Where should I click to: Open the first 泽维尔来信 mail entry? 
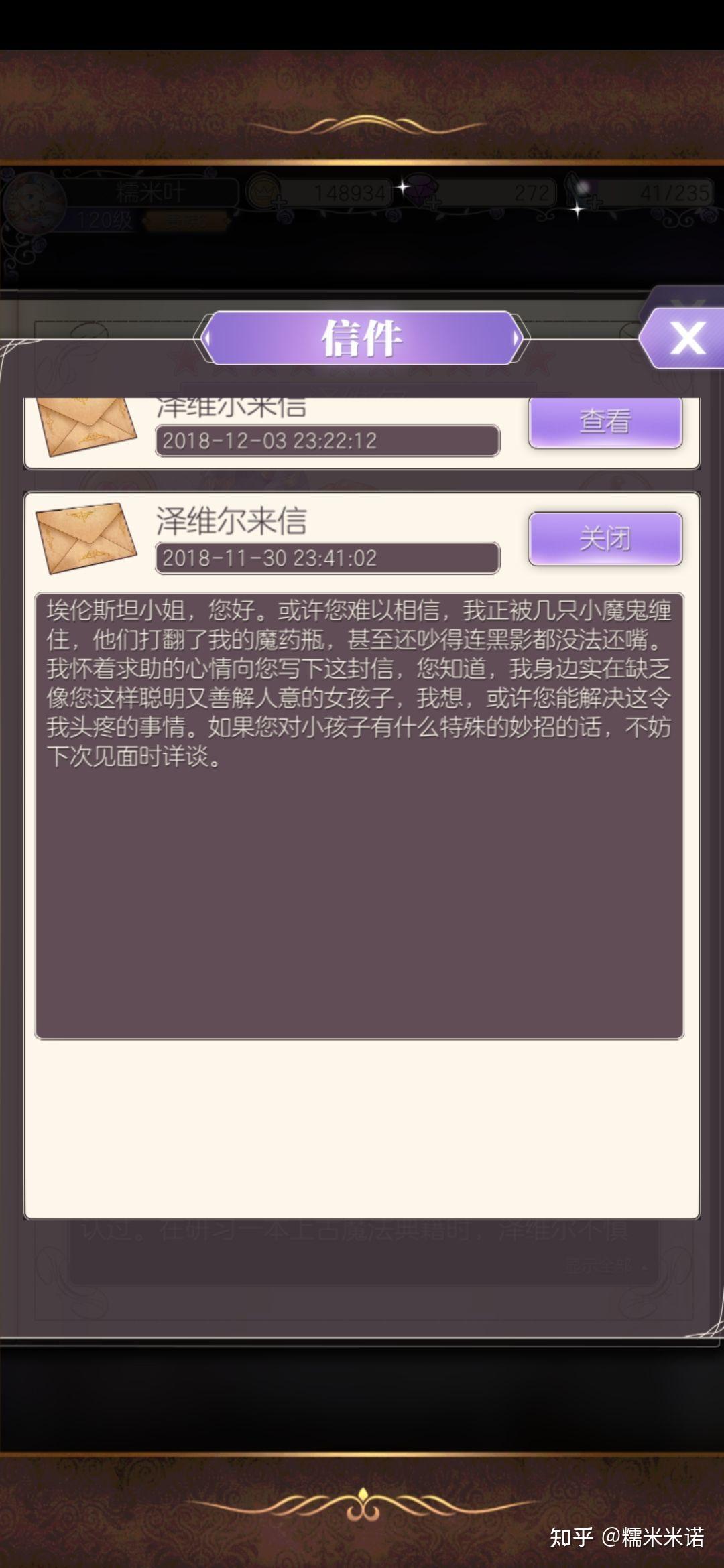click(x=604, y=422)
